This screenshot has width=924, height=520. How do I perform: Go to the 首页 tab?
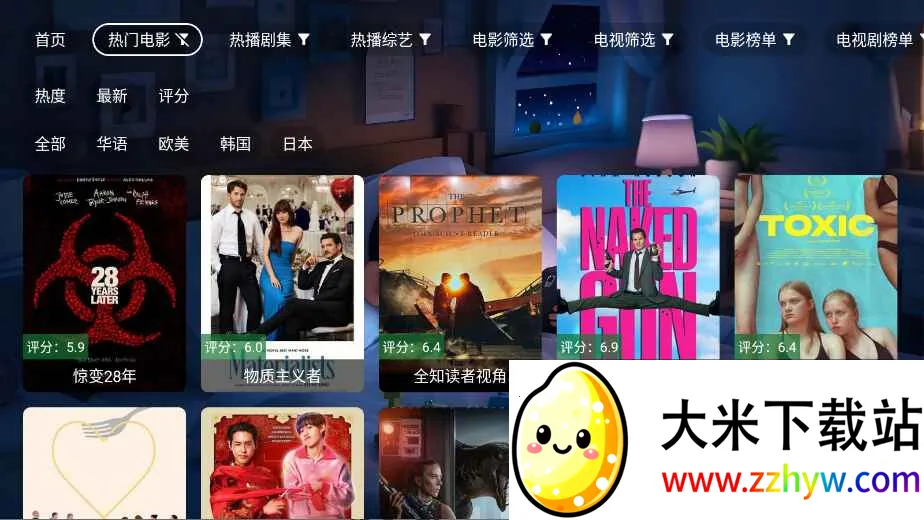click(x=50, y=40)
